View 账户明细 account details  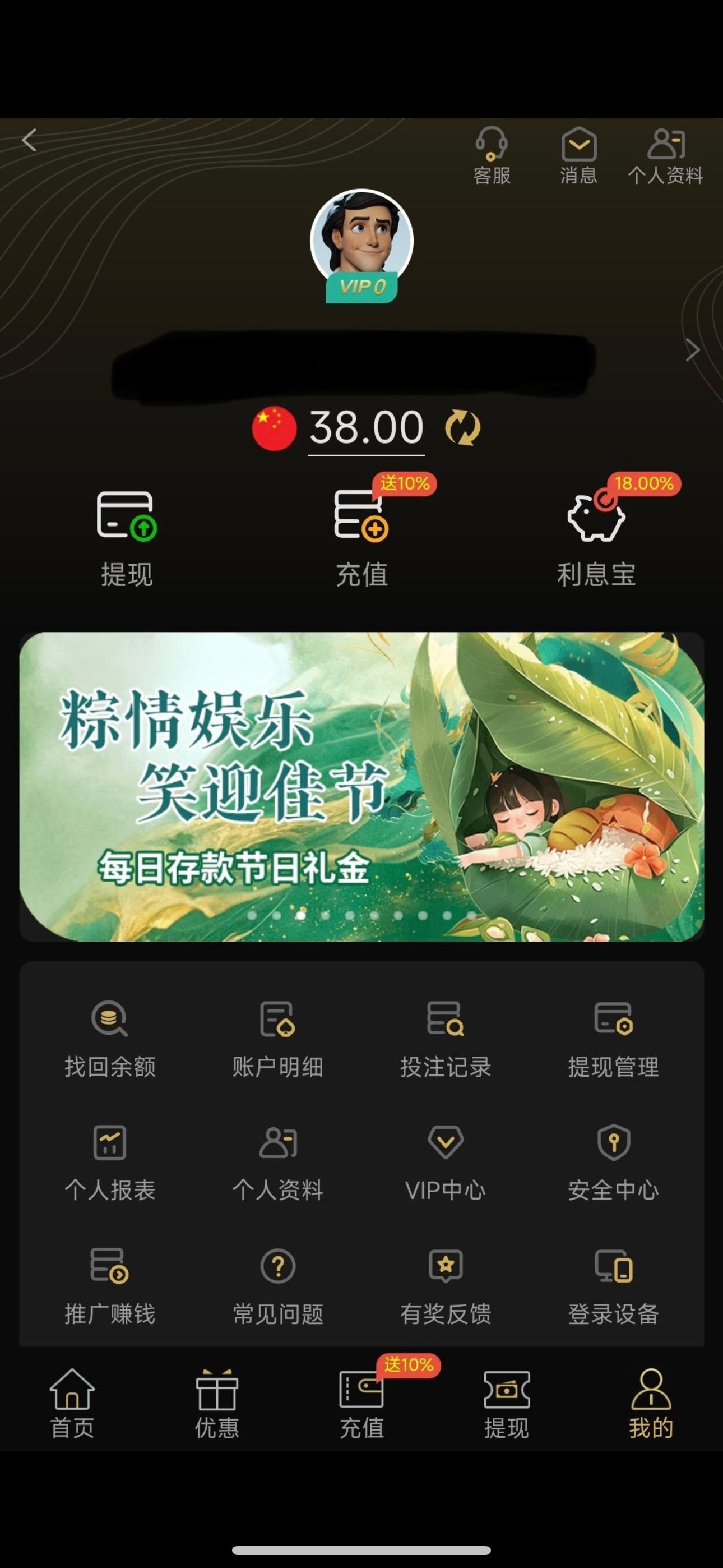click(277, 1038)
